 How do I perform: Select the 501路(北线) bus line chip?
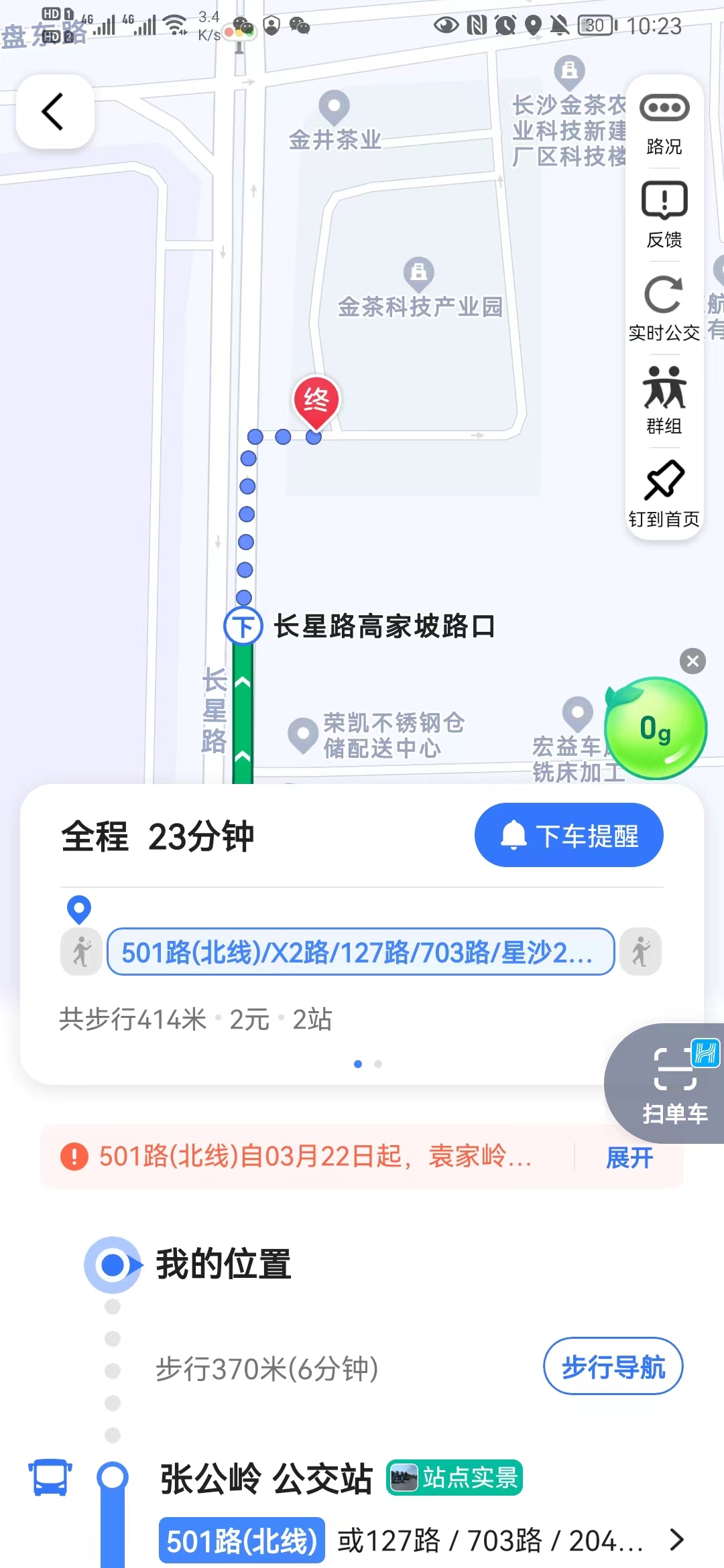point(241,1540)
